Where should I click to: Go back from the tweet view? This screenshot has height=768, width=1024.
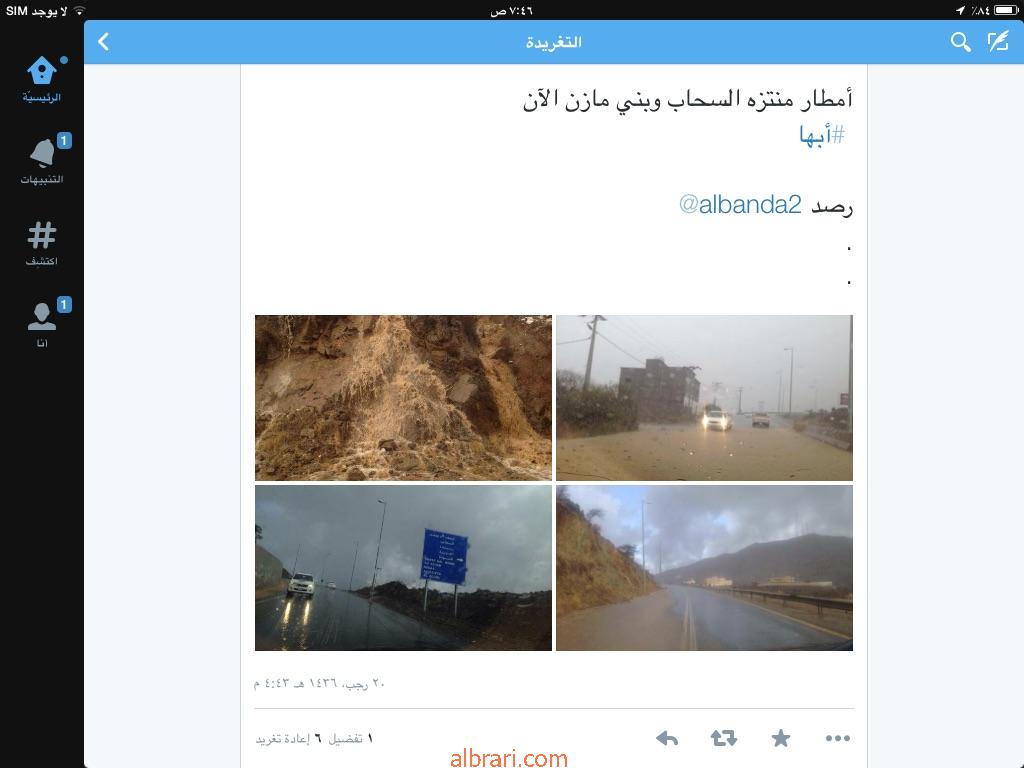coord(104,42)
